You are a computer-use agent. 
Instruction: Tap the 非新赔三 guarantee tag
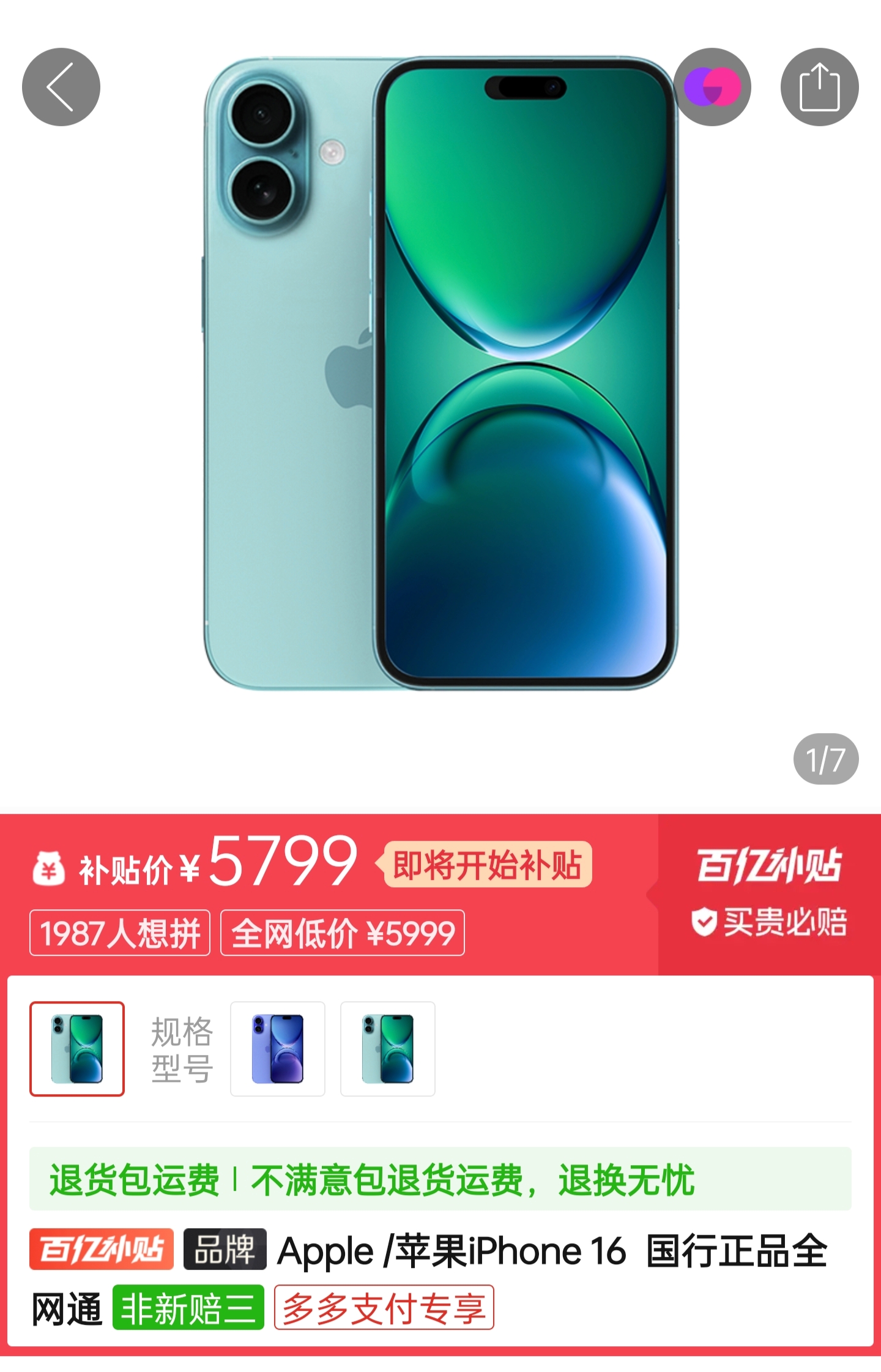pyautogui.click(x=188, y=1308)
